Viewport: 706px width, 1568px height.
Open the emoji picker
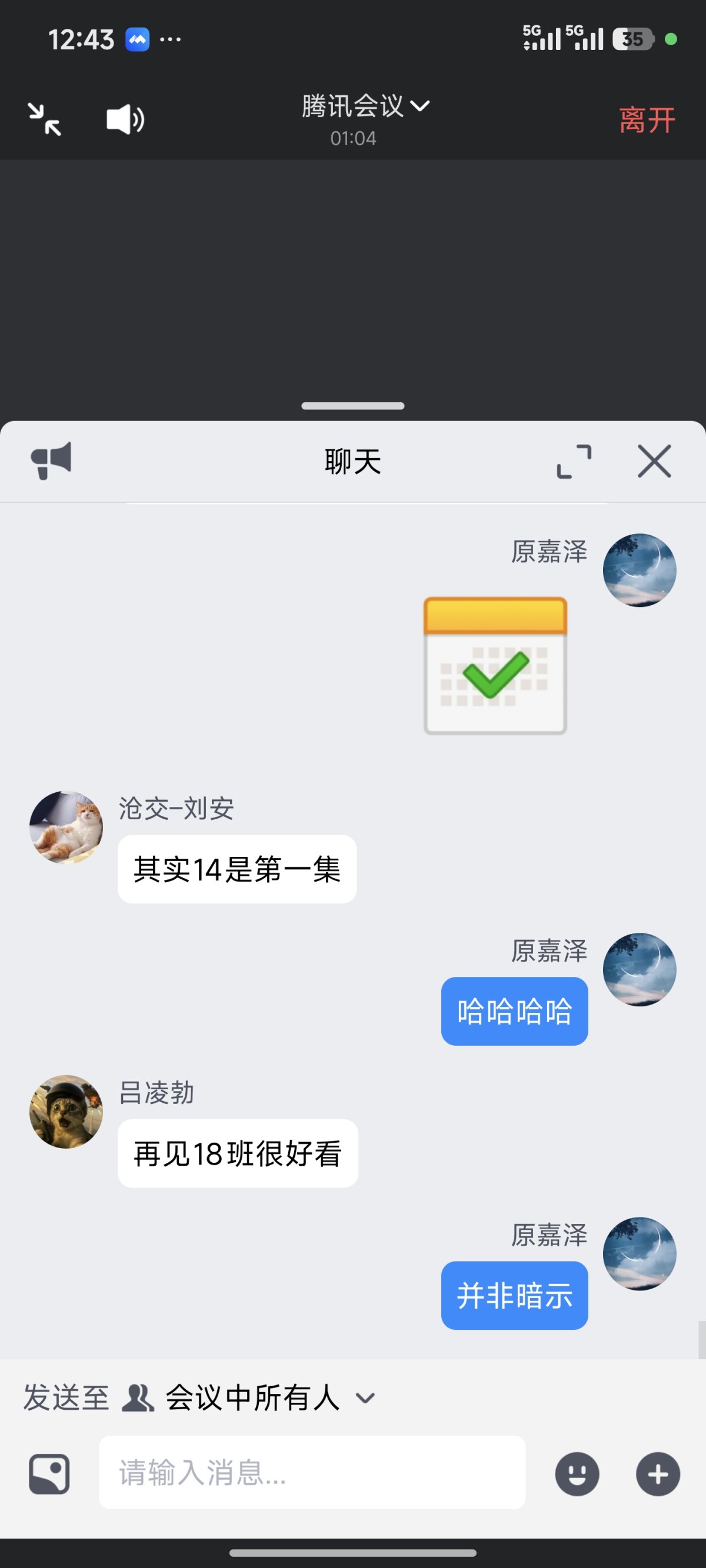578,1474
